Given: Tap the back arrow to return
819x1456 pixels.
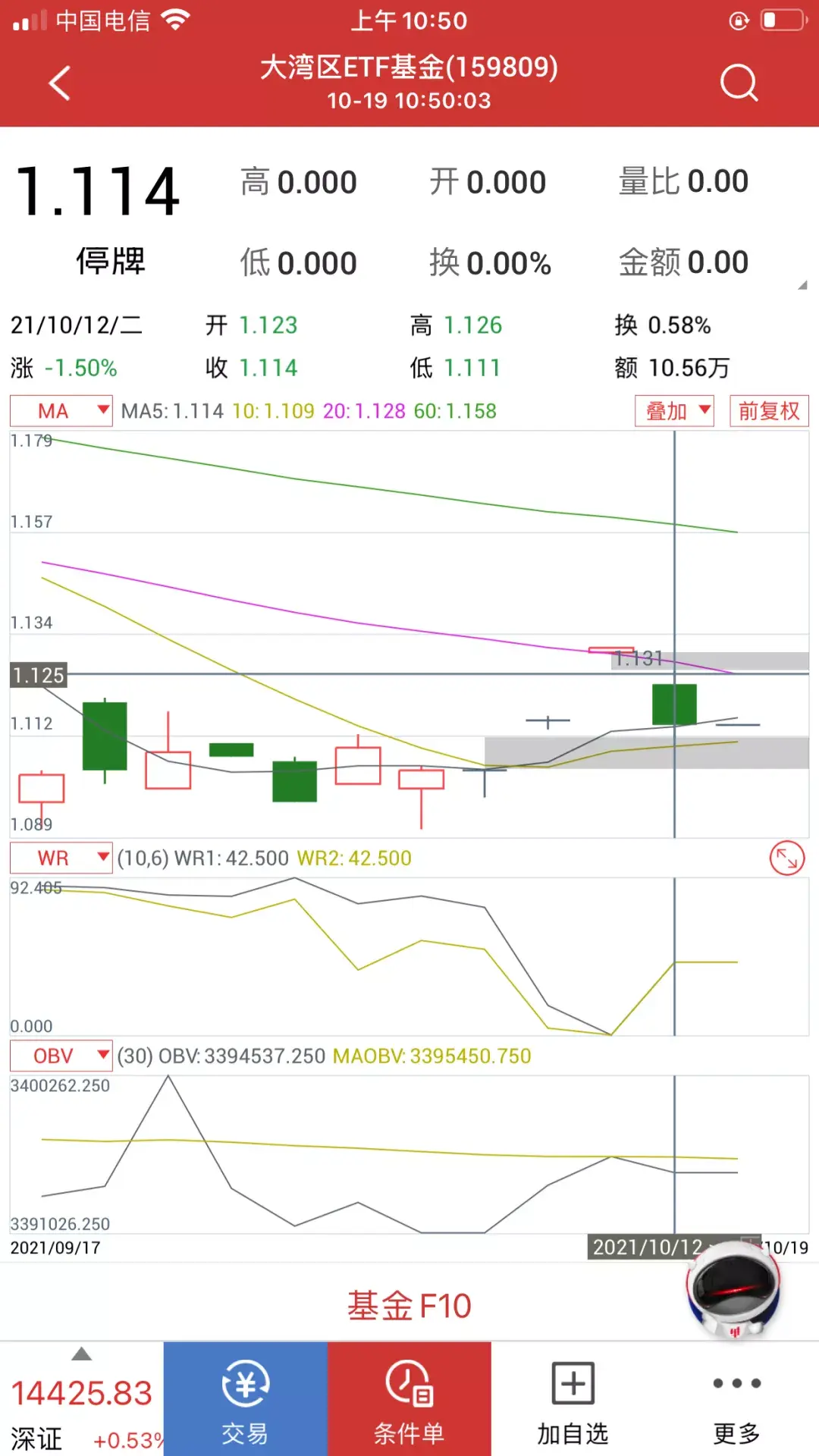Looking at the screenshot, I should coord(59,83).
